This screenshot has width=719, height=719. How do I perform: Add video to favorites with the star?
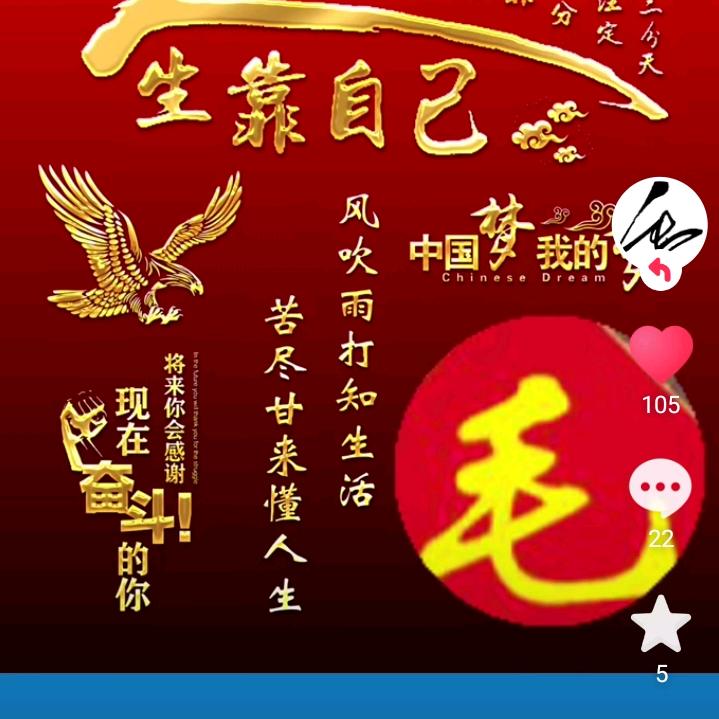[x=661, y=625]
